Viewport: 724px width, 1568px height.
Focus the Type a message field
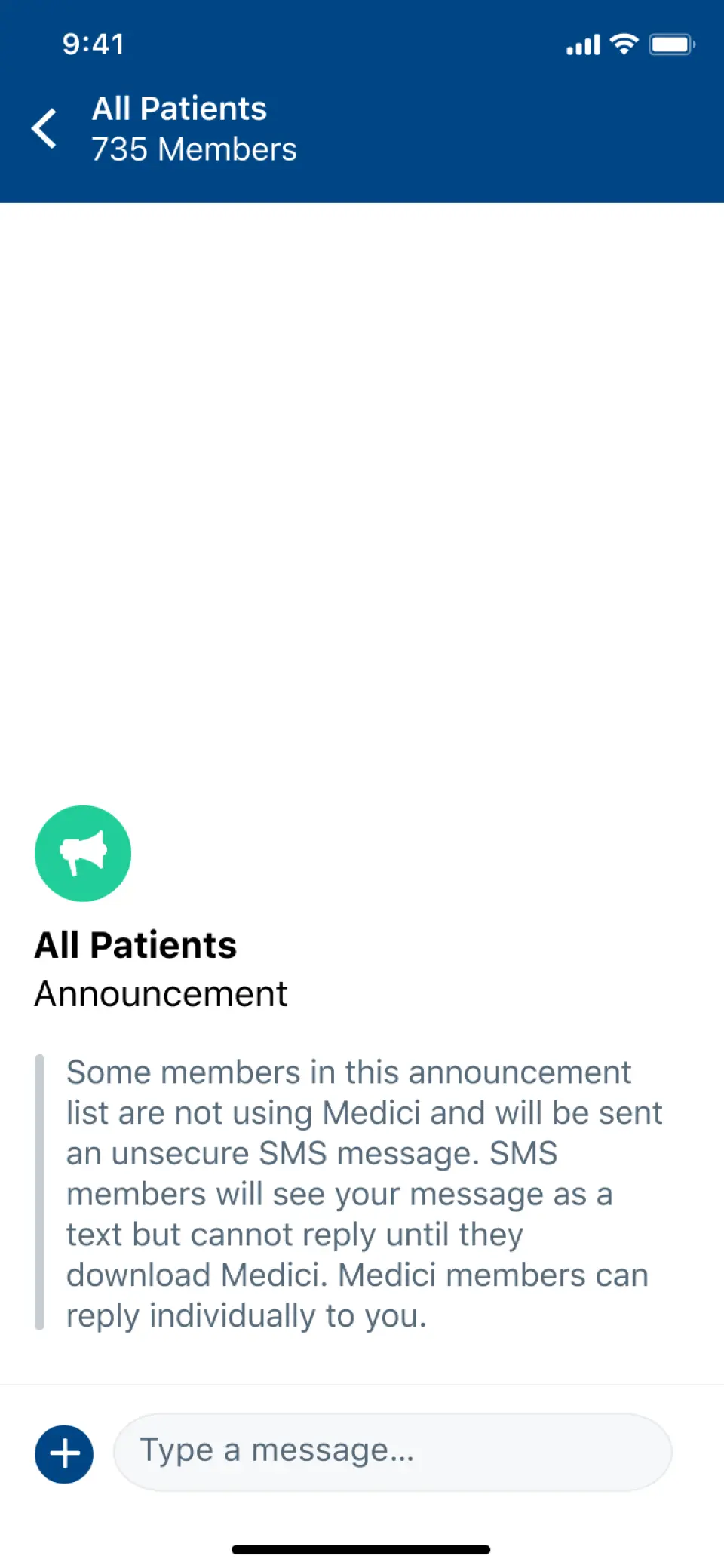392,1452
